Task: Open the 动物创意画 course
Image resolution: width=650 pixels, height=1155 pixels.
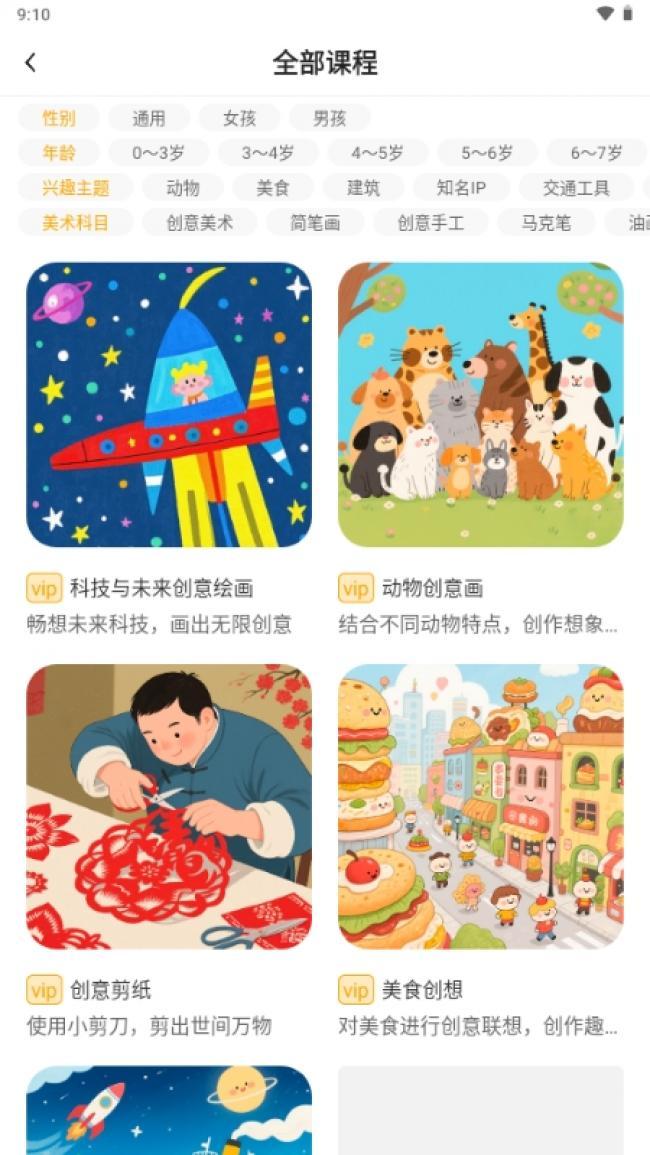Action: point(480,449)
